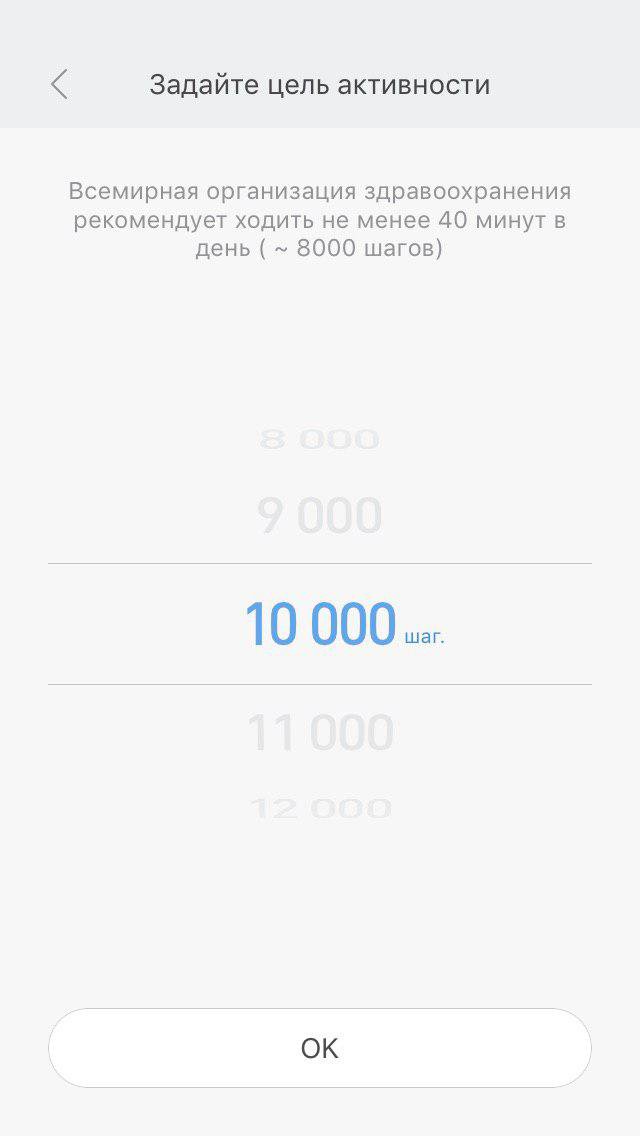This screenshot has width=640, height=1136.
Task: Confirm the goal with the OK button
Action: click(320, 1048)
